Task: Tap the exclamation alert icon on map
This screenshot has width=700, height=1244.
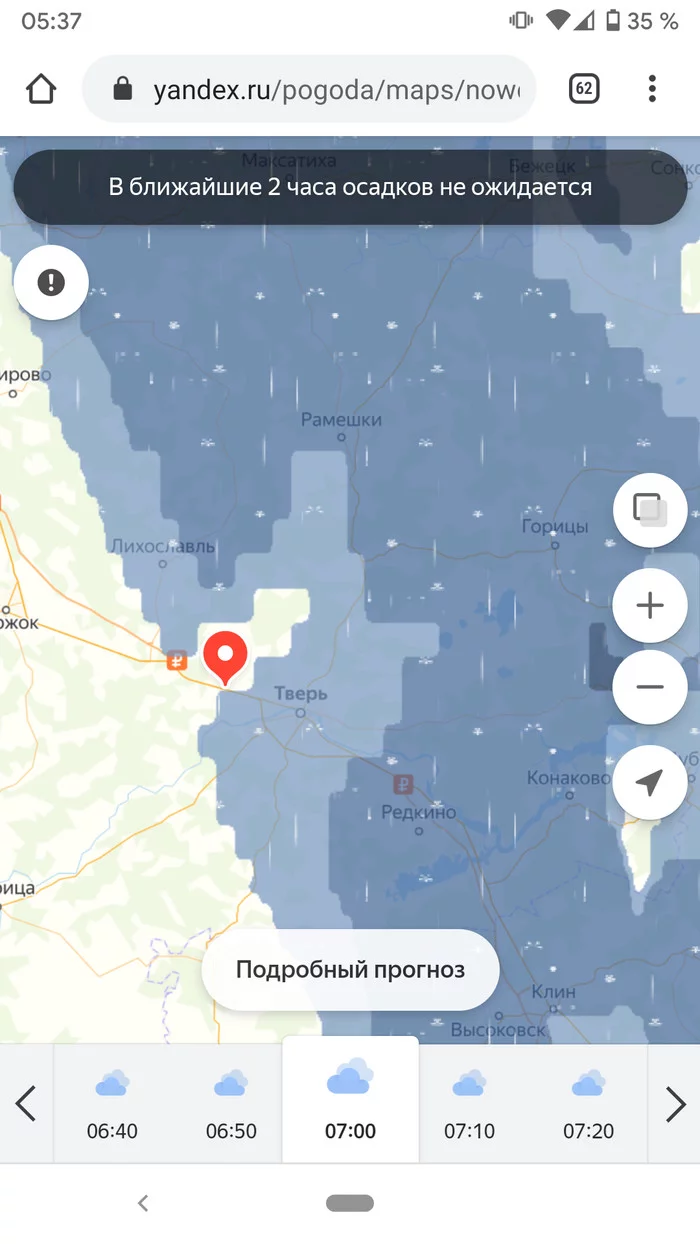Action: [x=51, y=283]
